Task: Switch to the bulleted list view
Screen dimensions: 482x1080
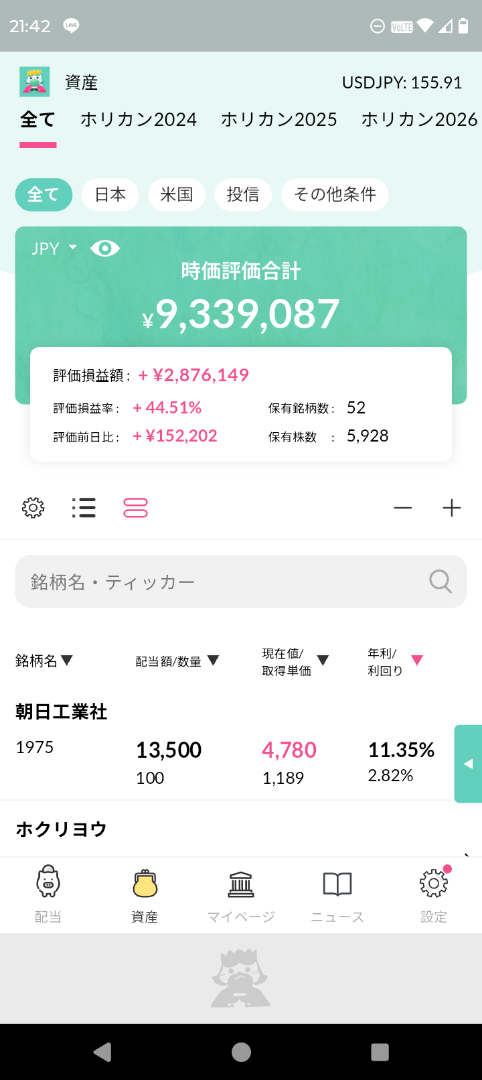Action: pos(84,508)
